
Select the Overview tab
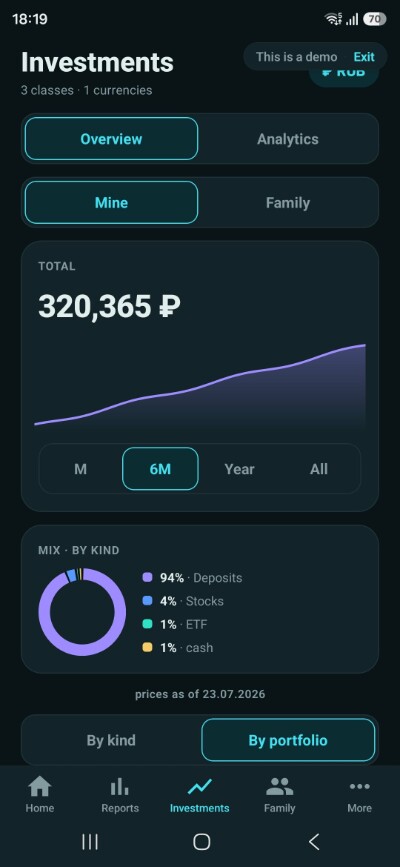(x=111, y=139)
